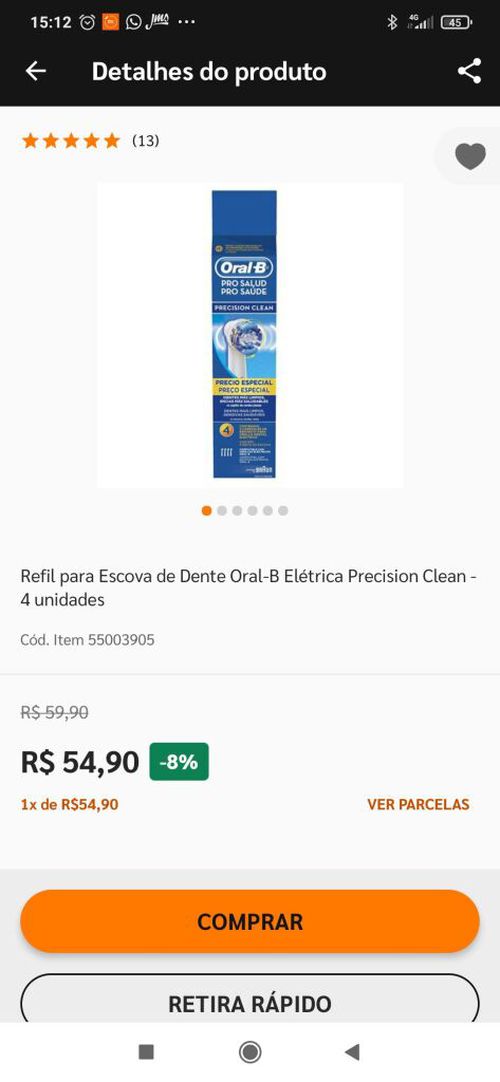The width and height of the screenshot is (500, 1082).
Task: Open the recent apps square button
Action: (146, 1052)
